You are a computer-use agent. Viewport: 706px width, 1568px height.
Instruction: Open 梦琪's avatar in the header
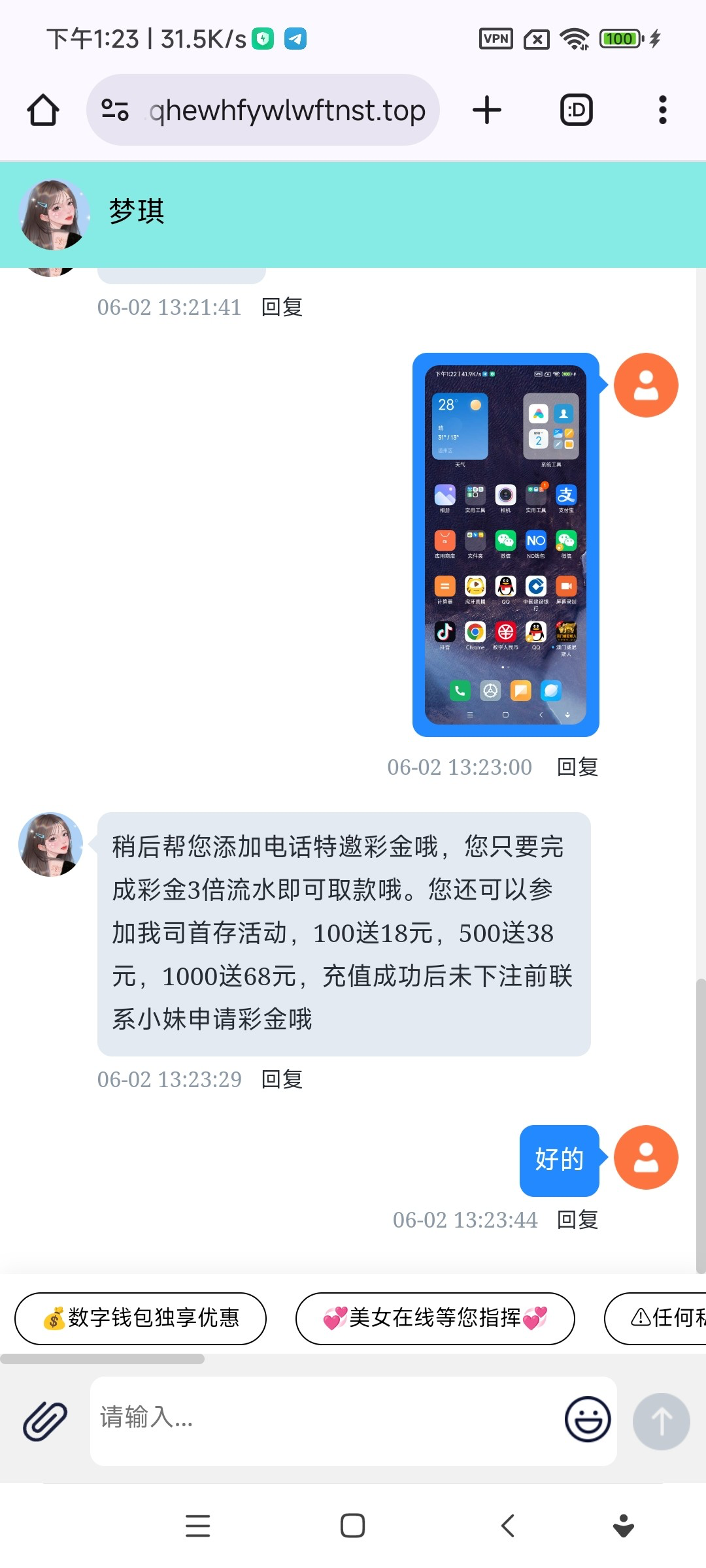coord(54,214)
